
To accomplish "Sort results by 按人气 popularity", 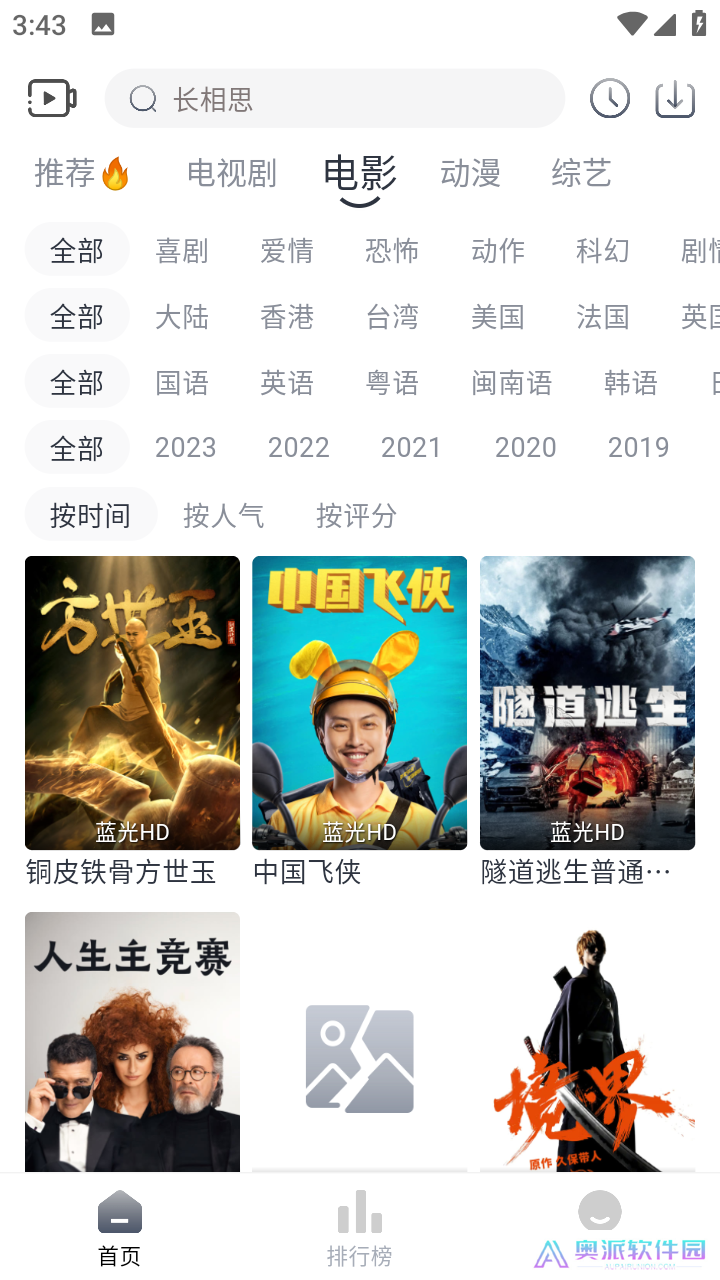I will click(x=224, y=515).
